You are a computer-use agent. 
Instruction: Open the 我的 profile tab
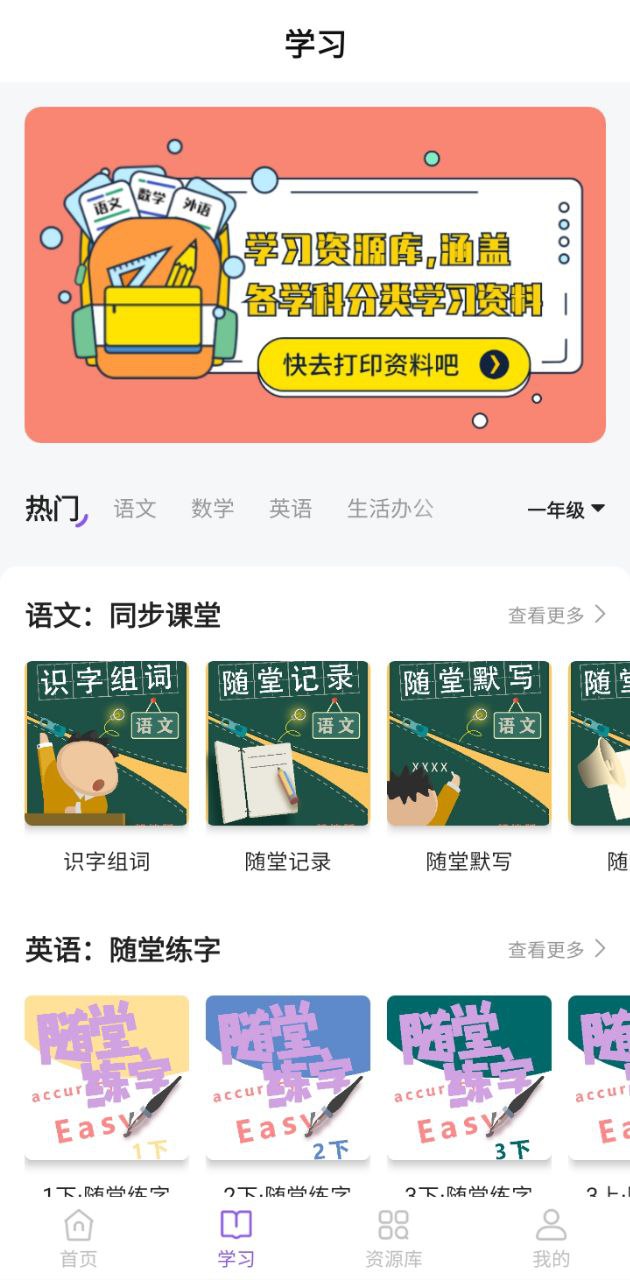[x=551, y=1237]
